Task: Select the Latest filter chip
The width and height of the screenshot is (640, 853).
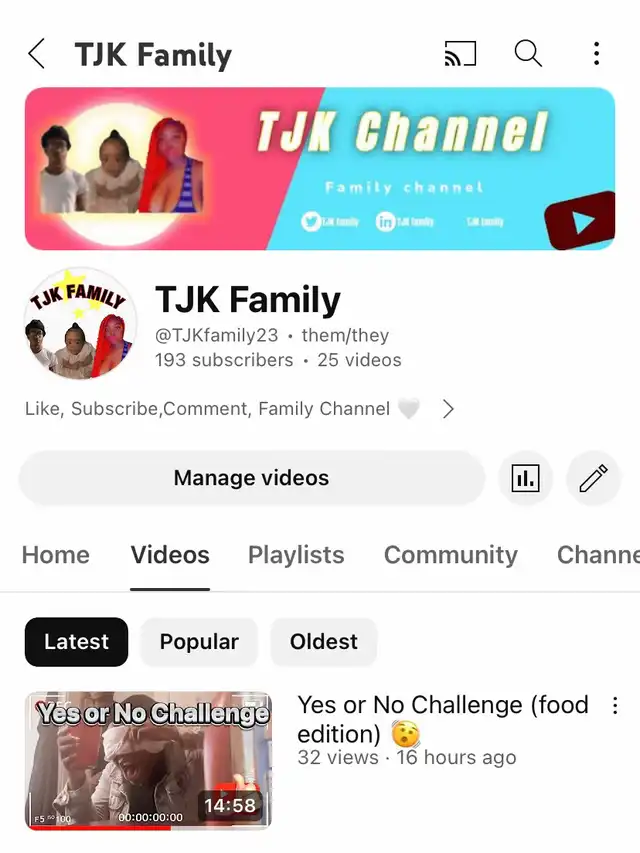Action: [x=76, y=642]
